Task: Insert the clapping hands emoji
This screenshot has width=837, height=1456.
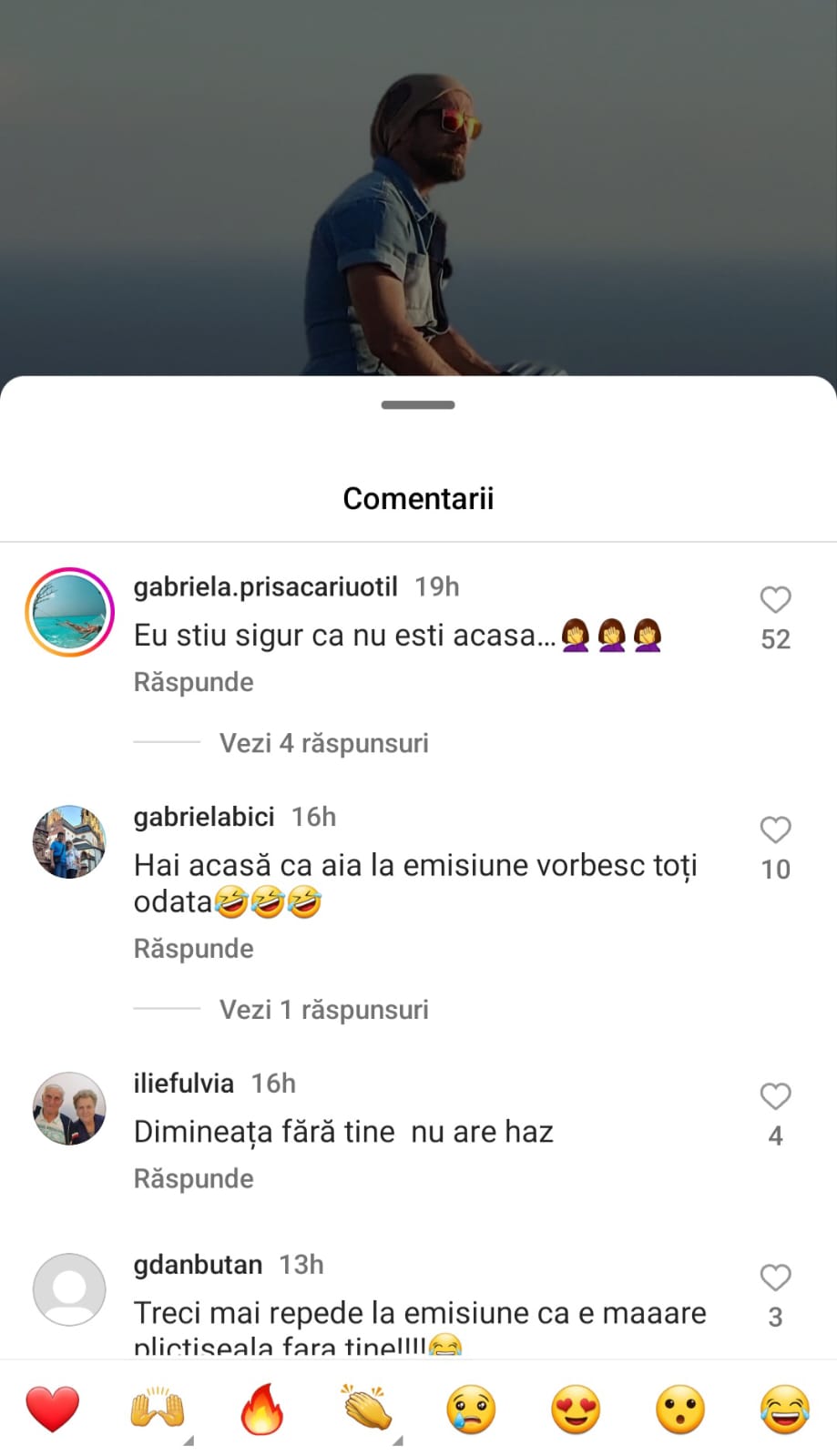Action: (x=367, y=1409)
